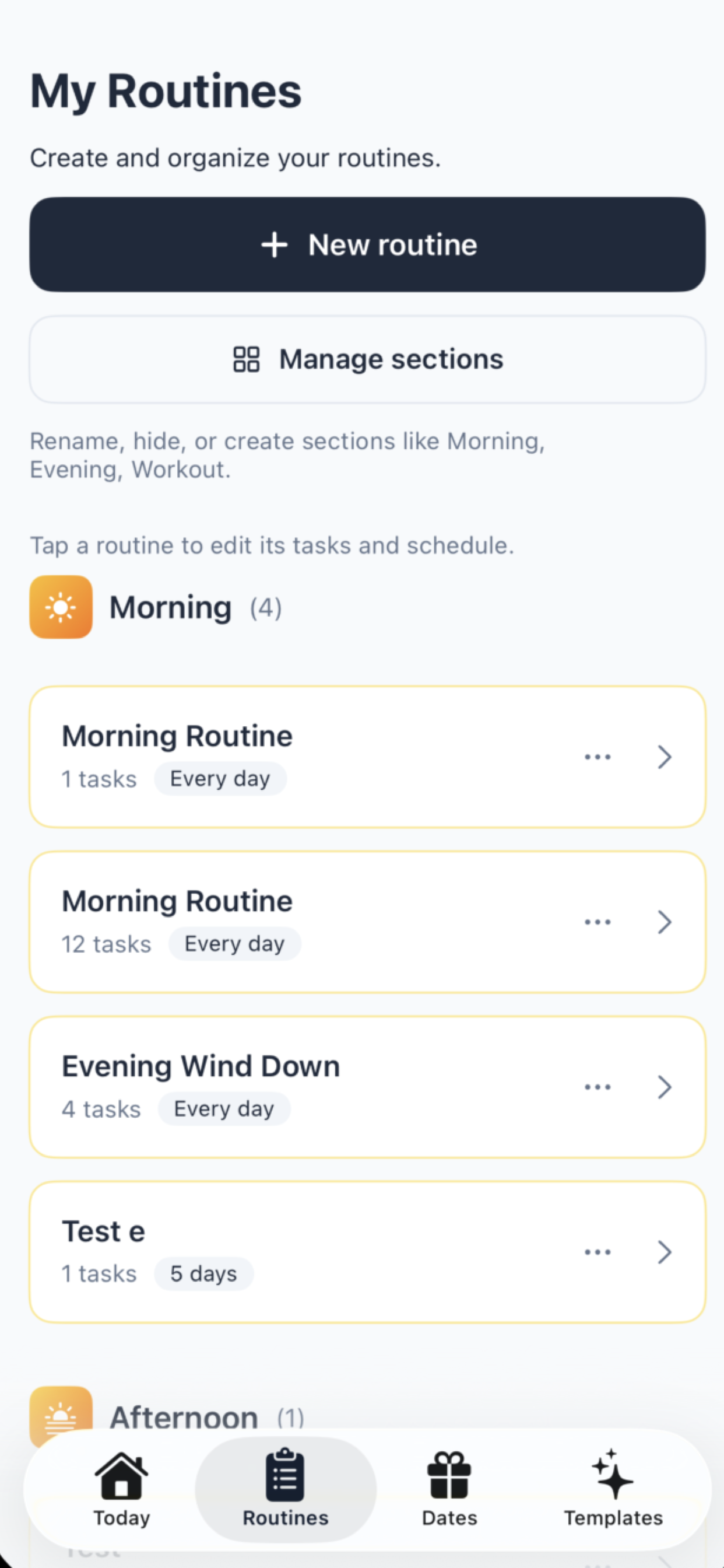This screenshot has height=1568, width=724.
Task: Select the 5 days badge on Test e
Action: pos(204,1273)
